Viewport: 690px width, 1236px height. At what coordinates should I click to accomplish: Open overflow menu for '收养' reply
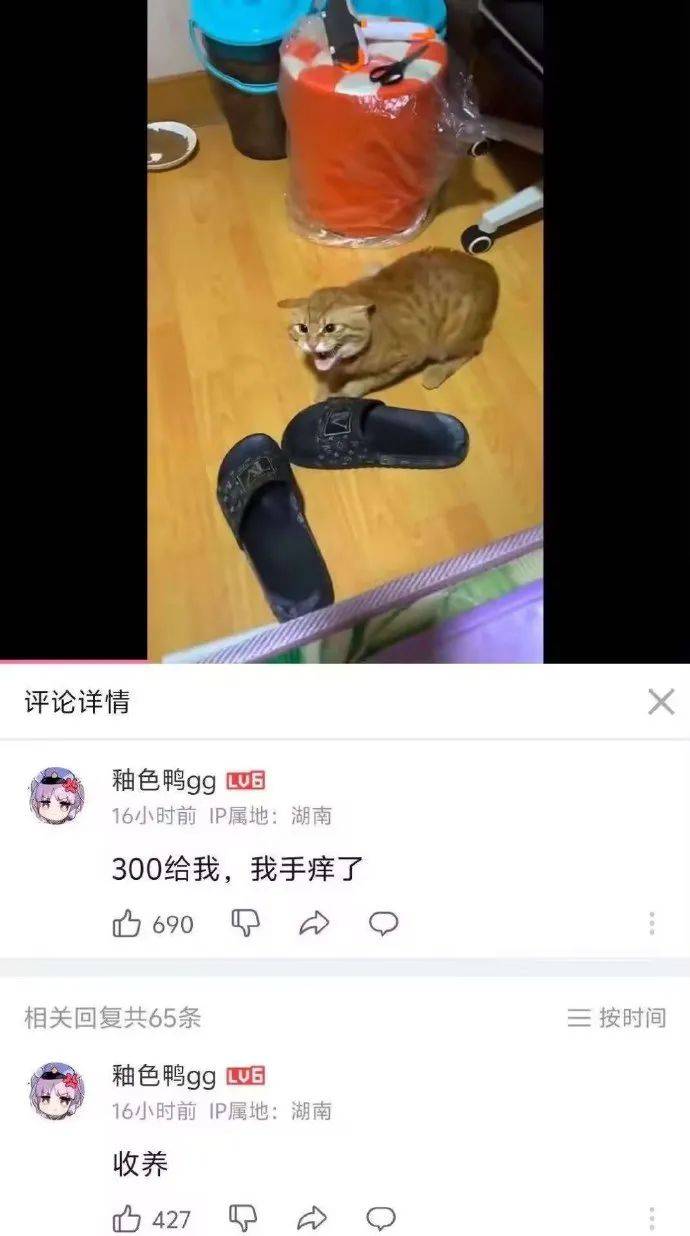tap(652, 1218)
